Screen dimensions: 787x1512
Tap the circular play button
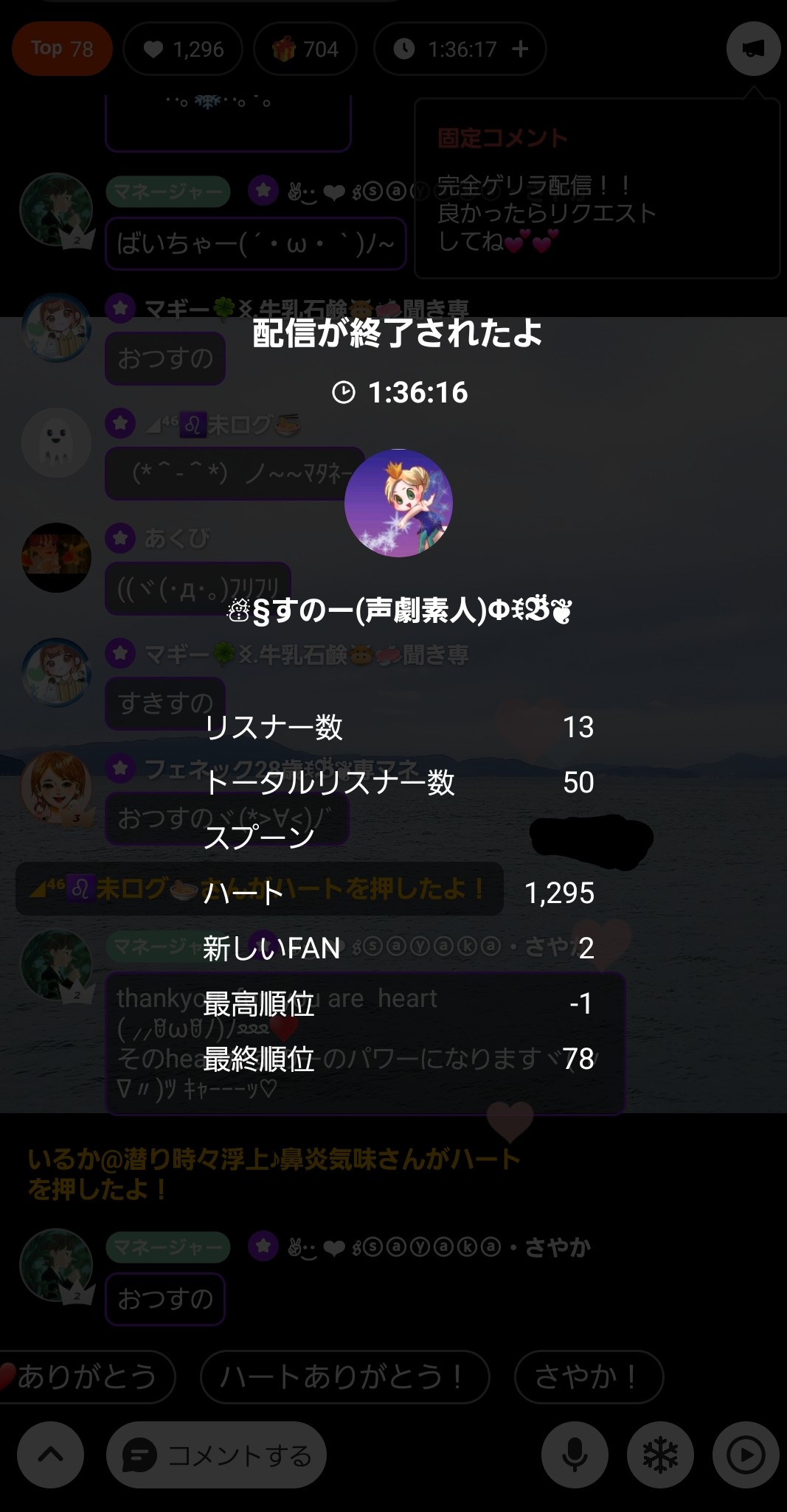click(745, 1454)
